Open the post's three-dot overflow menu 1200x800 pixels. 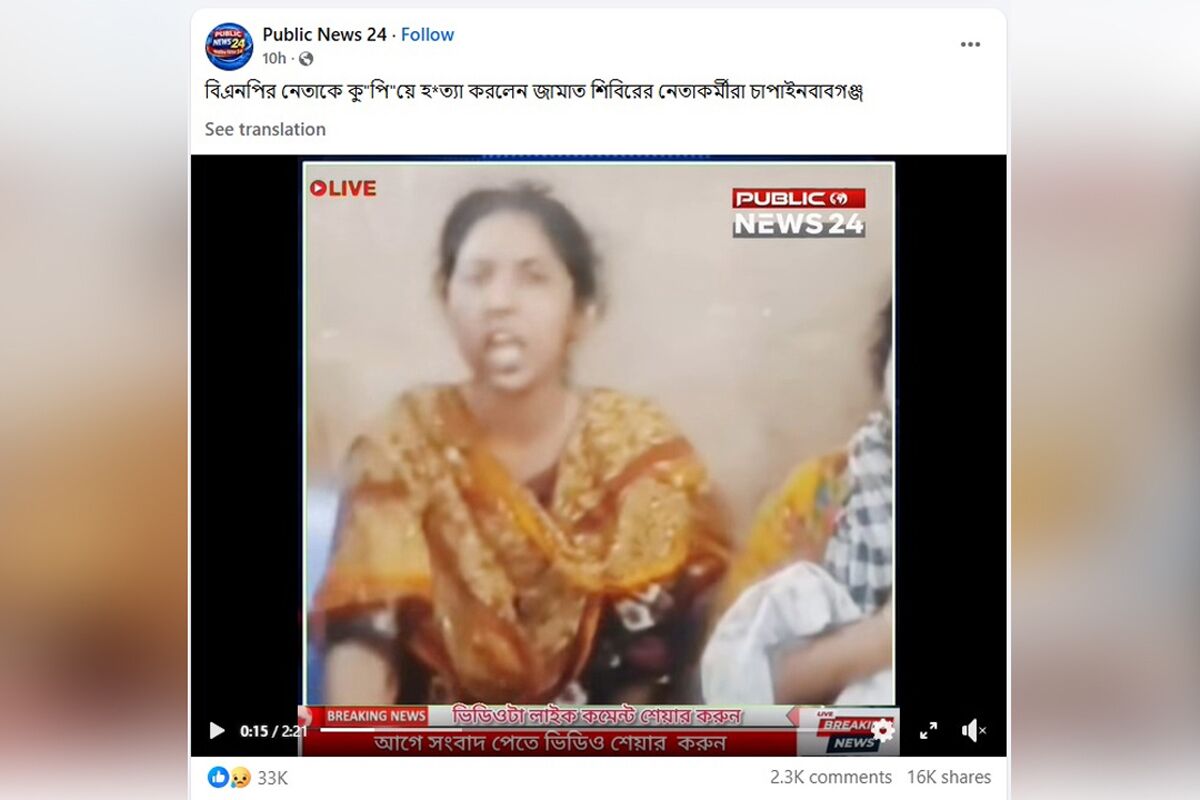[970, 45]
